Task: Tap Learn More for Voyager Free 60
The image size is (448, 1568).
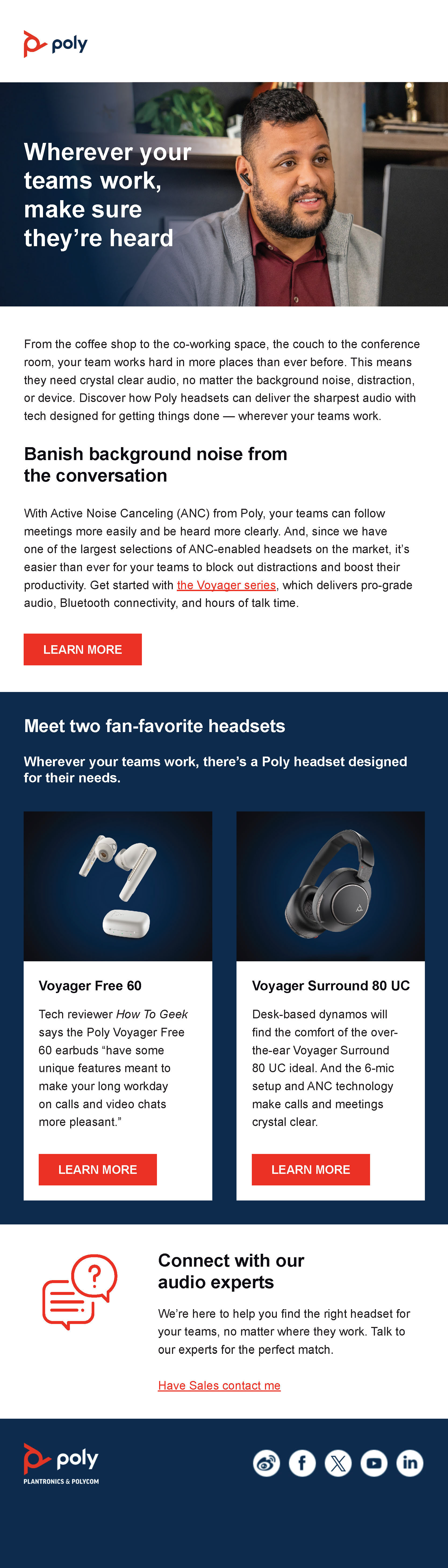Action: click(98, 1169)
